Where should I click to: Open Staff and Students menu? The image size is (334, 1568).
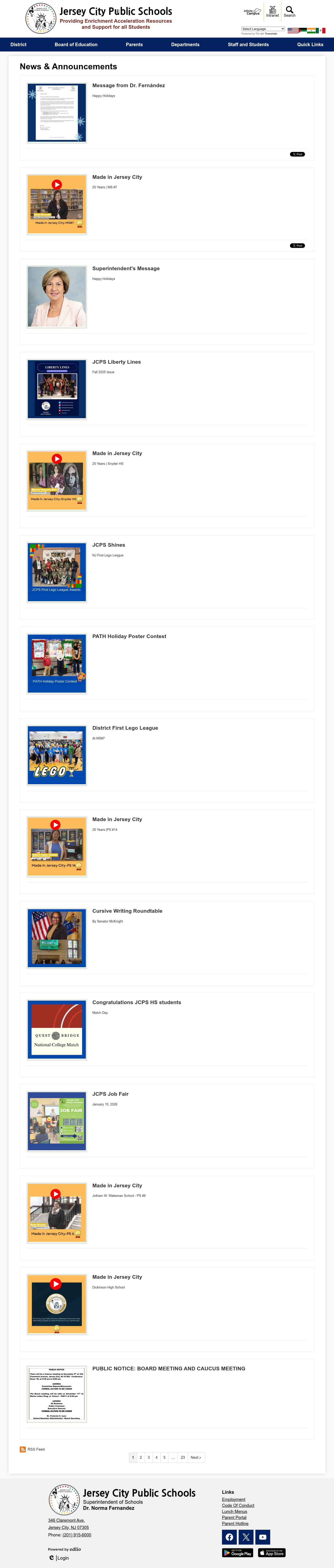click(248, 45)
